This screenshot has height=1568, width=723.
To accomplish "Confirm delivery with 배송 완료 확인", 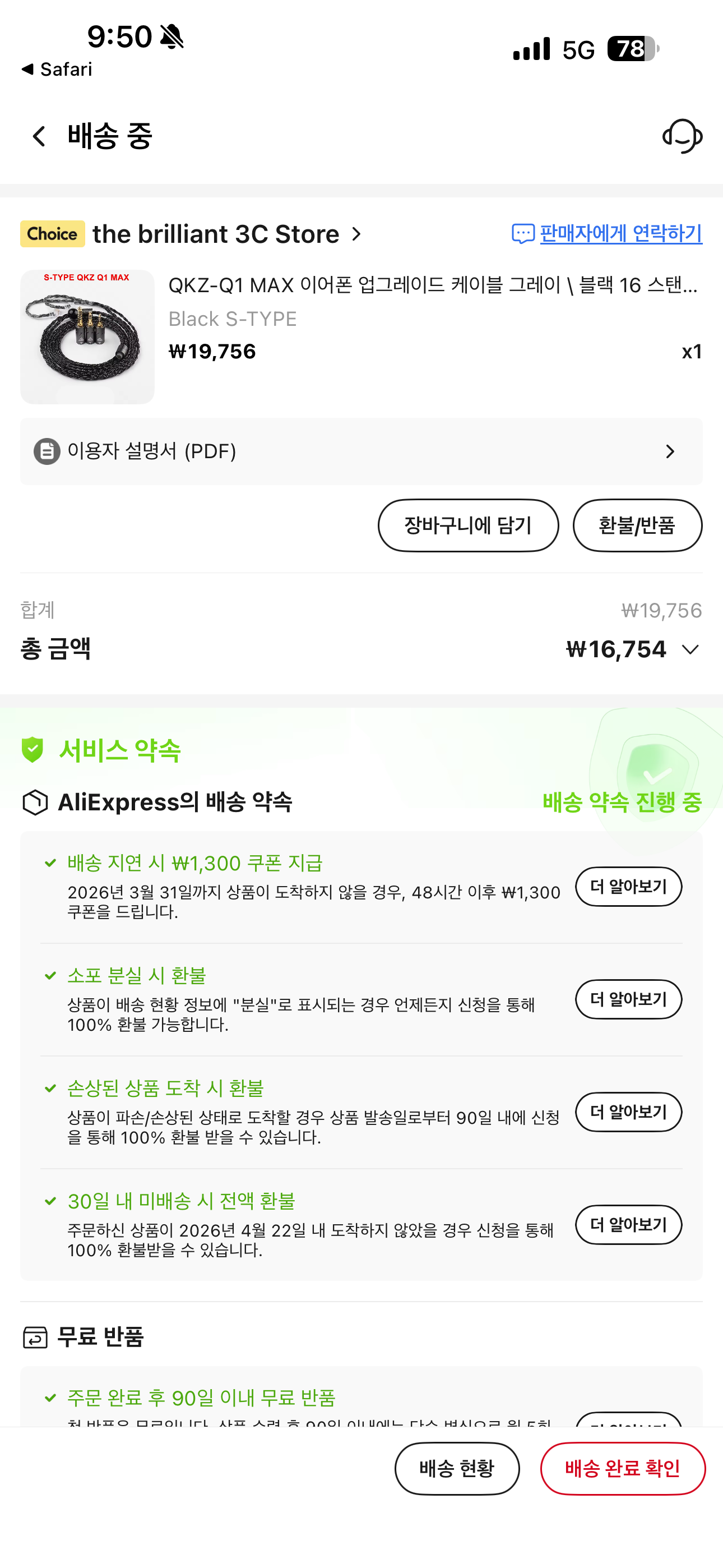I will pyautogui.click(x=623, y=1468).
